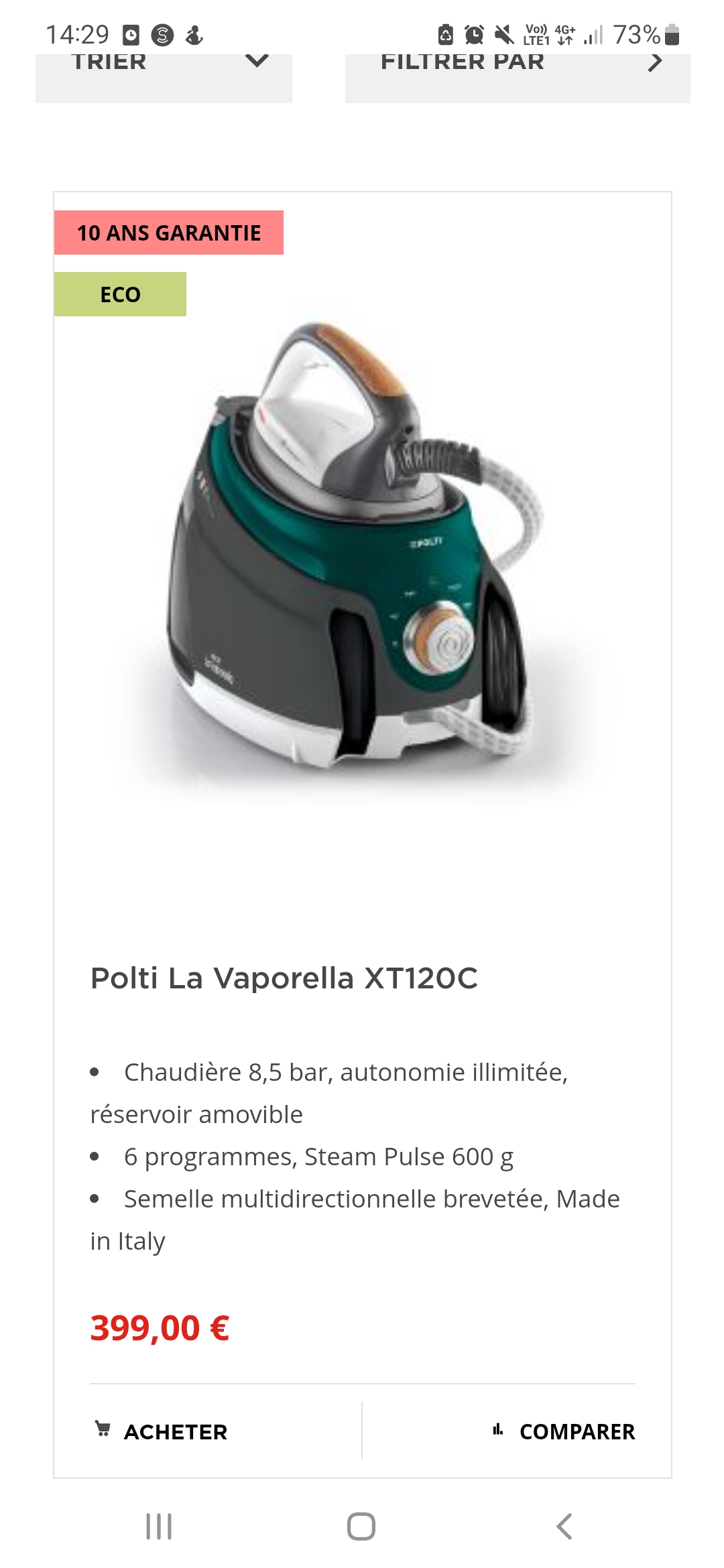Tap the Polti La Vaporella XT120C title
The height and width of the screenshot is (1568, 724).
click(284, 978)
